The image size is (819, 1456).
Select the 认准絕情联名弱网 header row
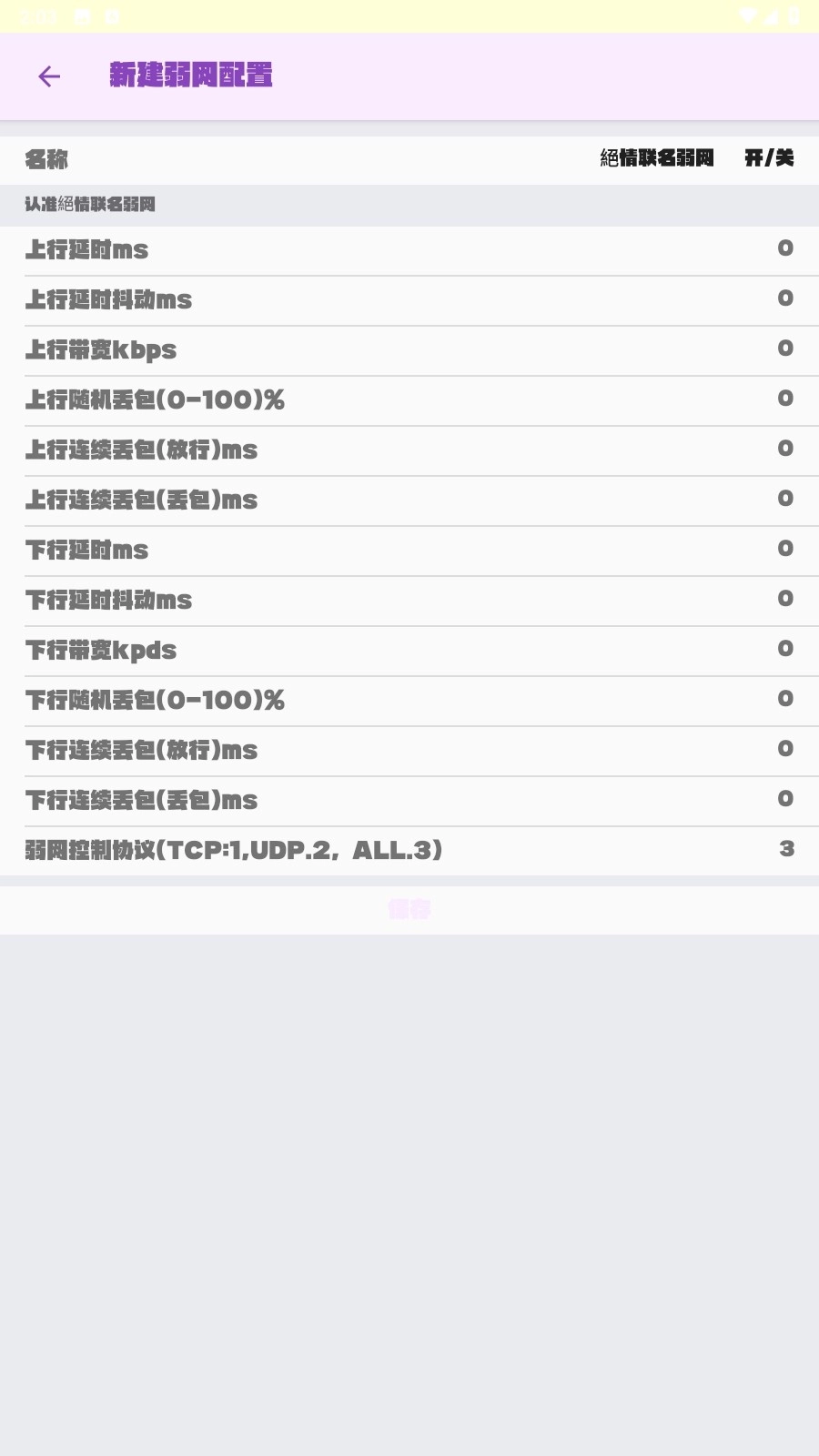click(409, 204)
